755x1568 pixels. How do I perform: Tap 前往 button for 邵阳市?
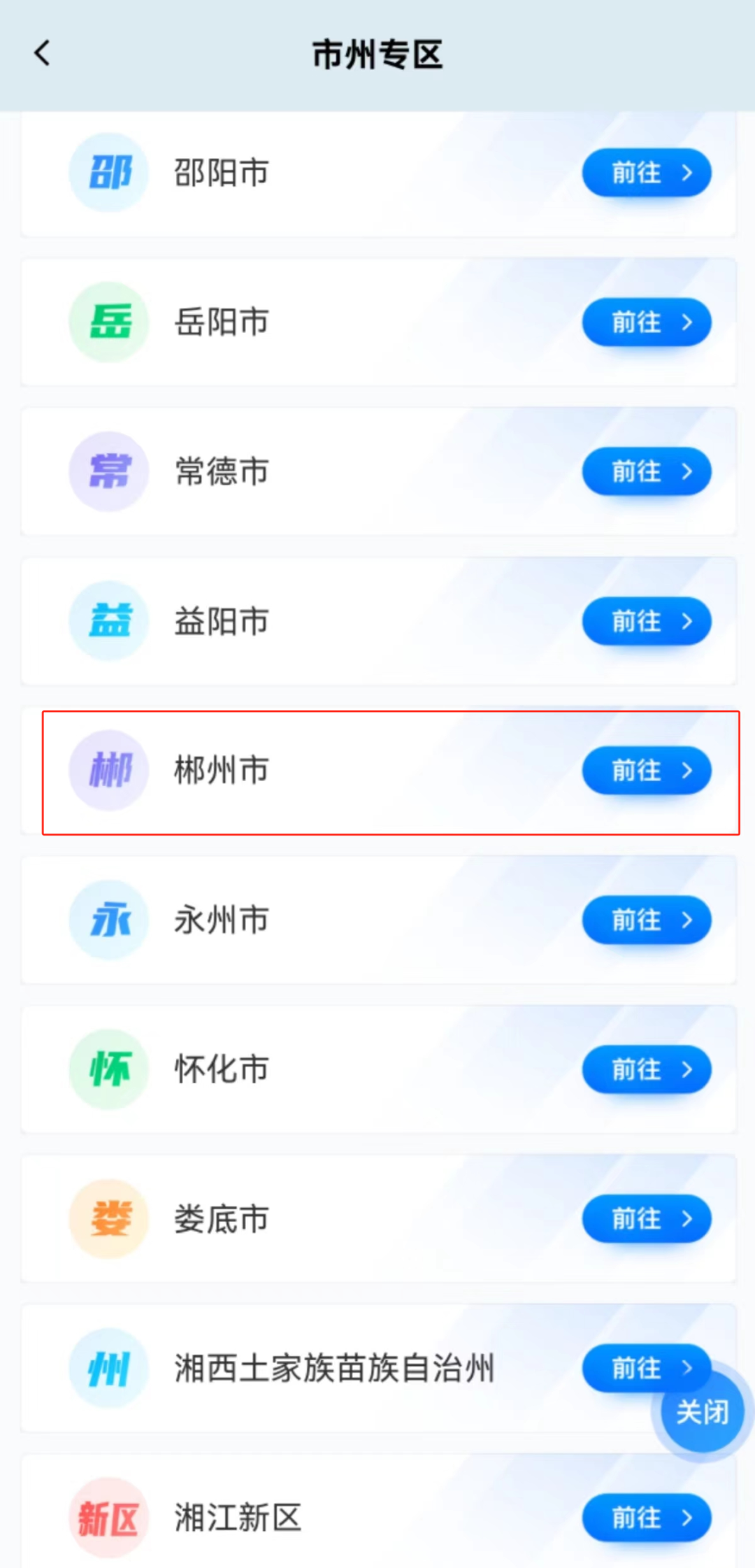tap(647, 173)
